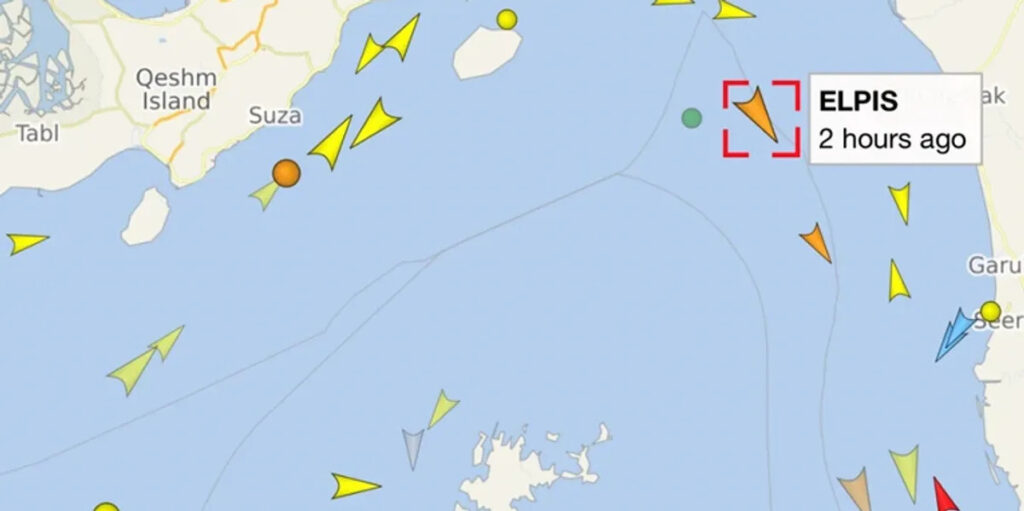1024x511 pixels.
Task: Open the ELPIS vessel info popup
Action: pyautogui.click(x=893, y=119)
